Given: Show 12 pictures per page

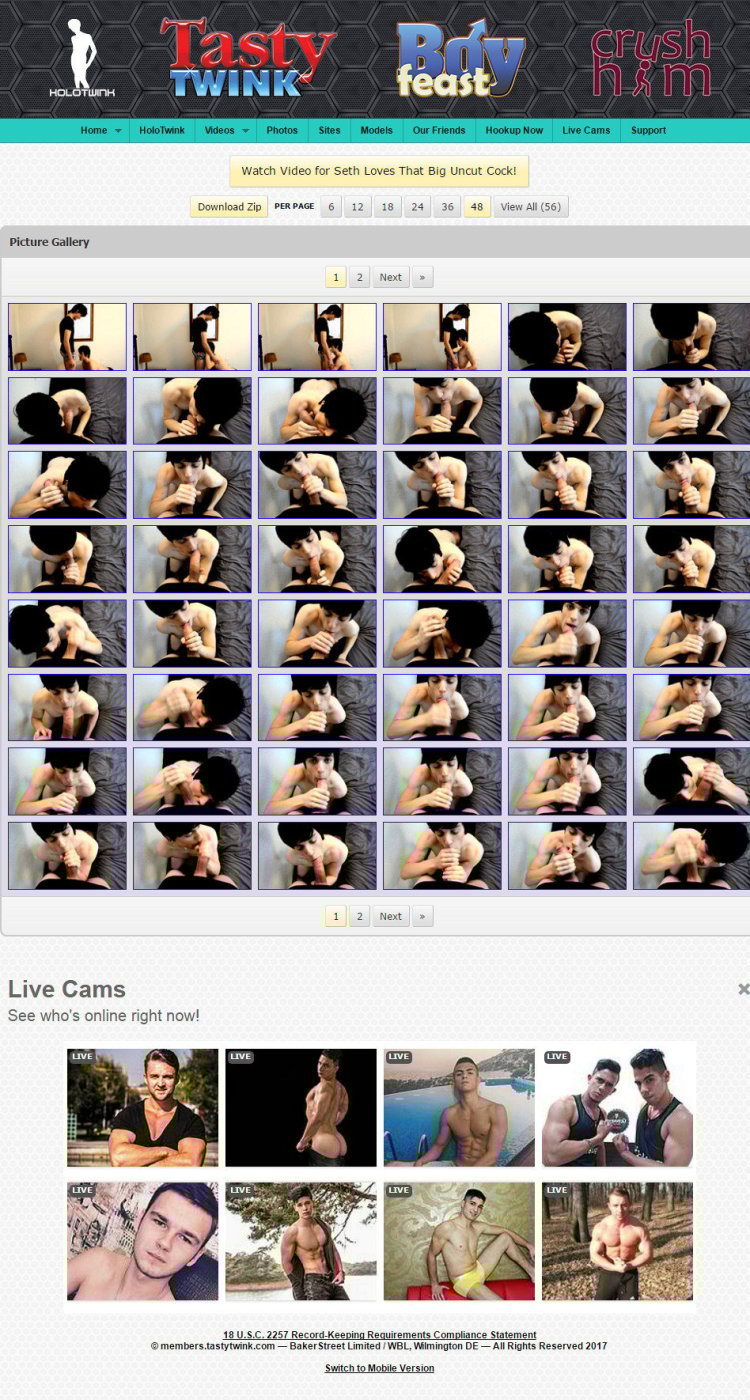Looking at the screenshot, I should 357,207.
